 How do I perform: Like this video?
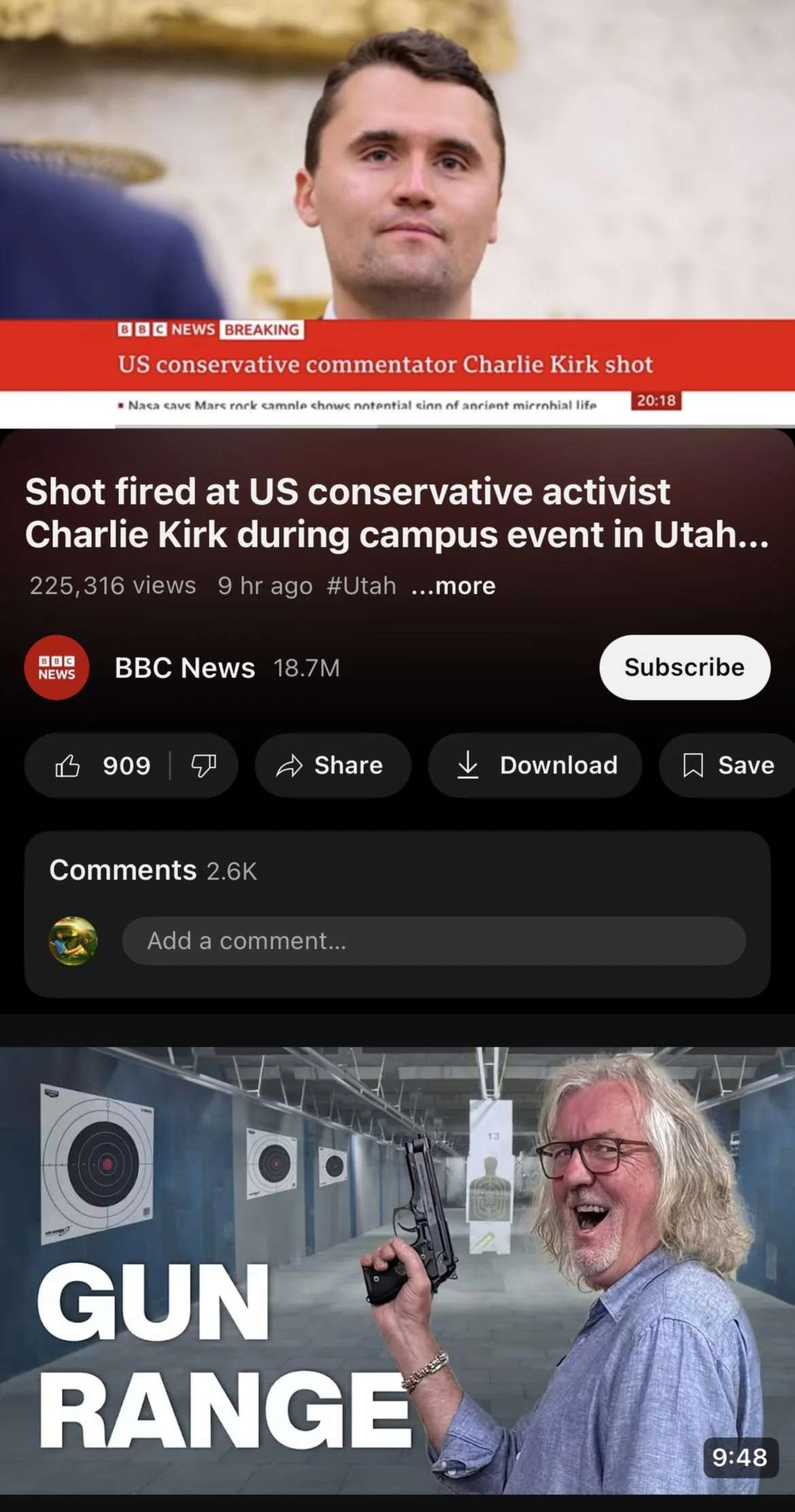(102, 766)
